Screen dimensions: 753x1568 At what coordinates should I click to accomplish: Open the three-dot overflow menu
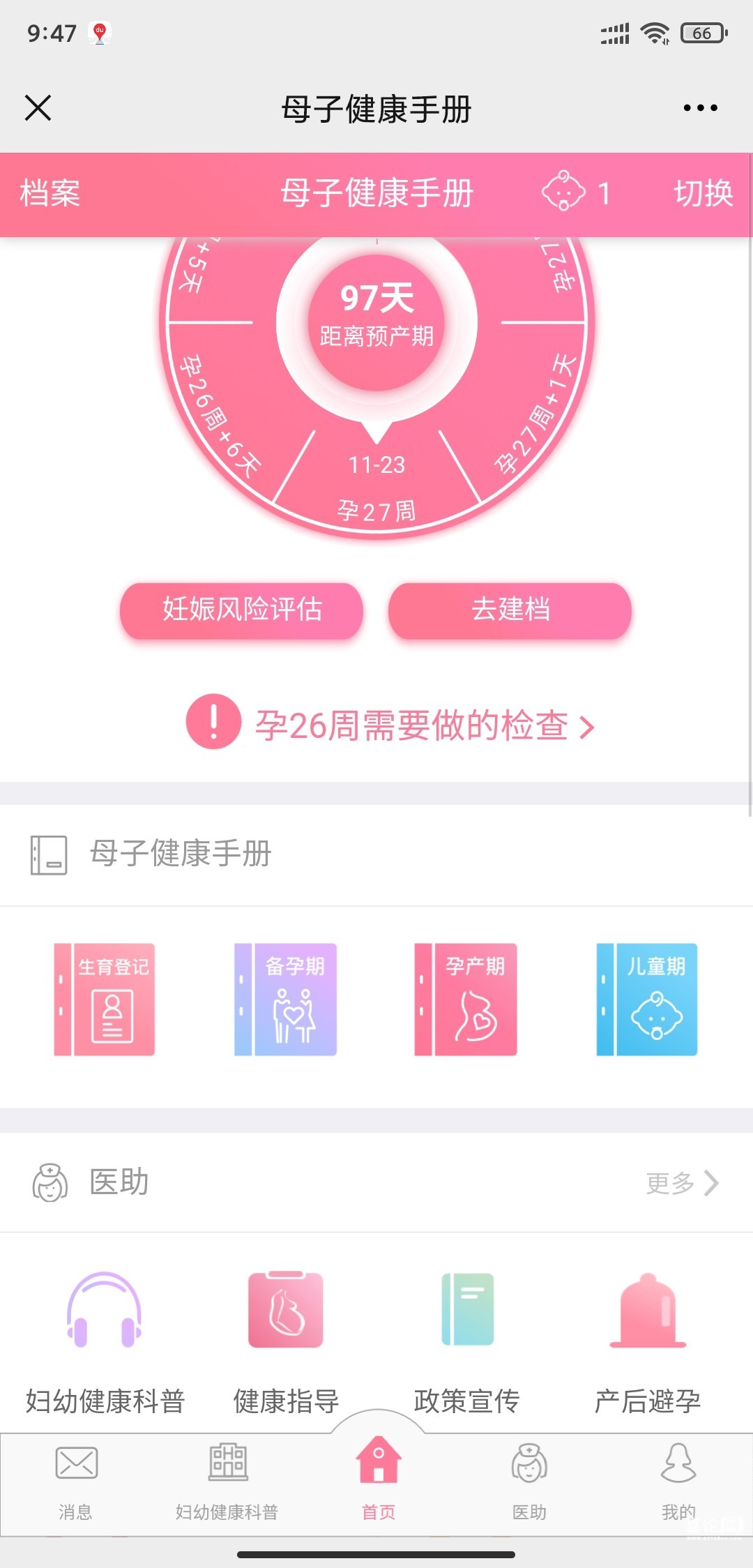(700, 108)
